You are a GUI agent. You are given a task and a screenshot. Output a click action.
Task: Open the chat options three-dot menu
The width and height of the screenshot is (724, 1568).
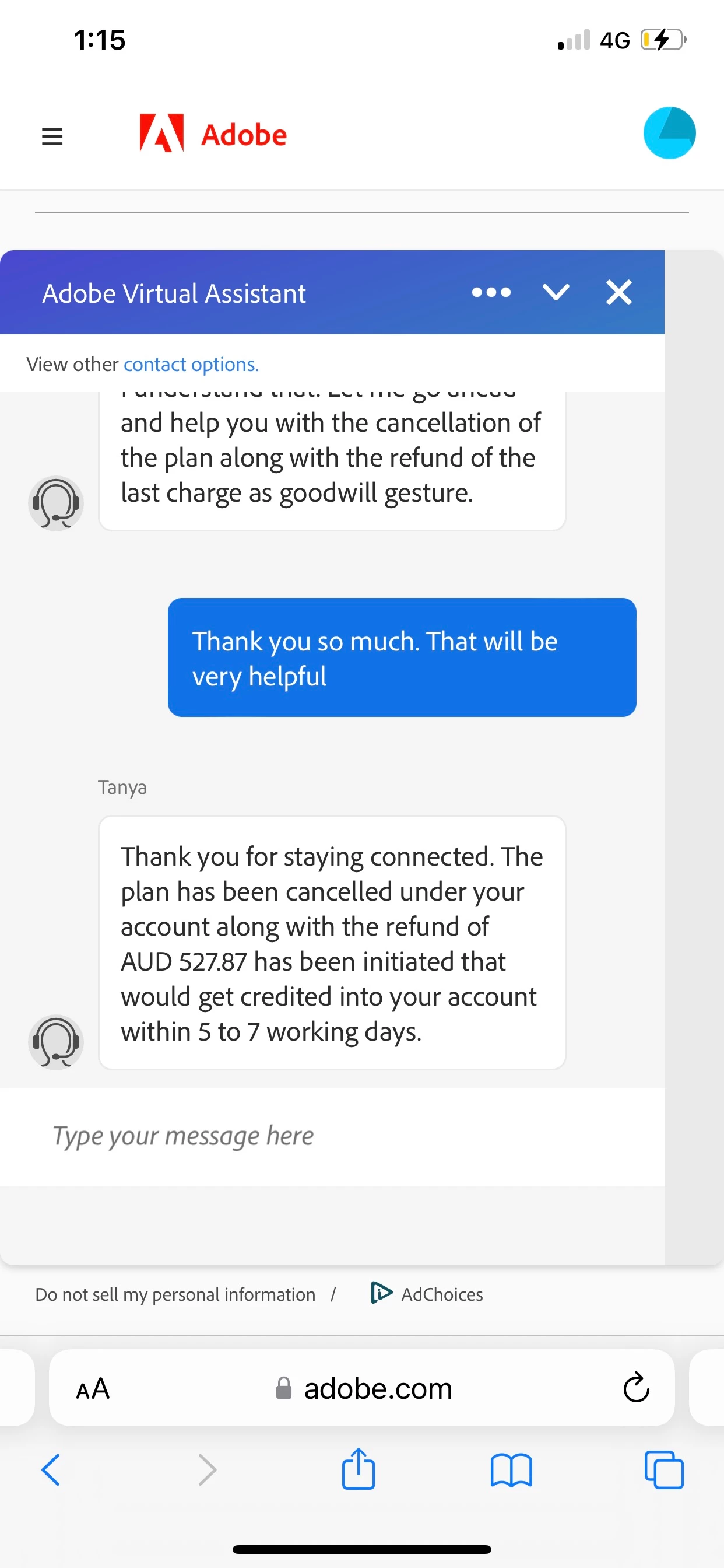[x=491, y=293]
